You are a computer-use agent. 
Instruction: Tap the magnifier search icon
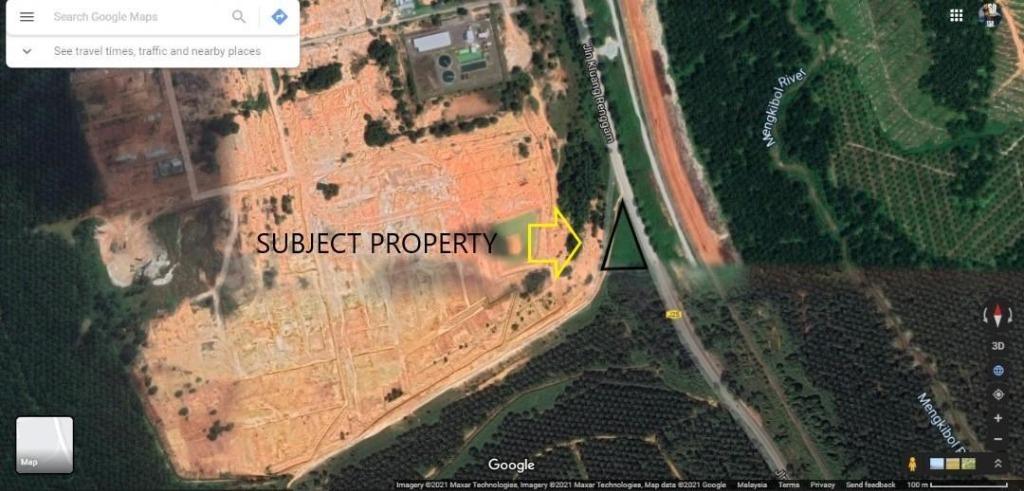[x=239, y=17]
